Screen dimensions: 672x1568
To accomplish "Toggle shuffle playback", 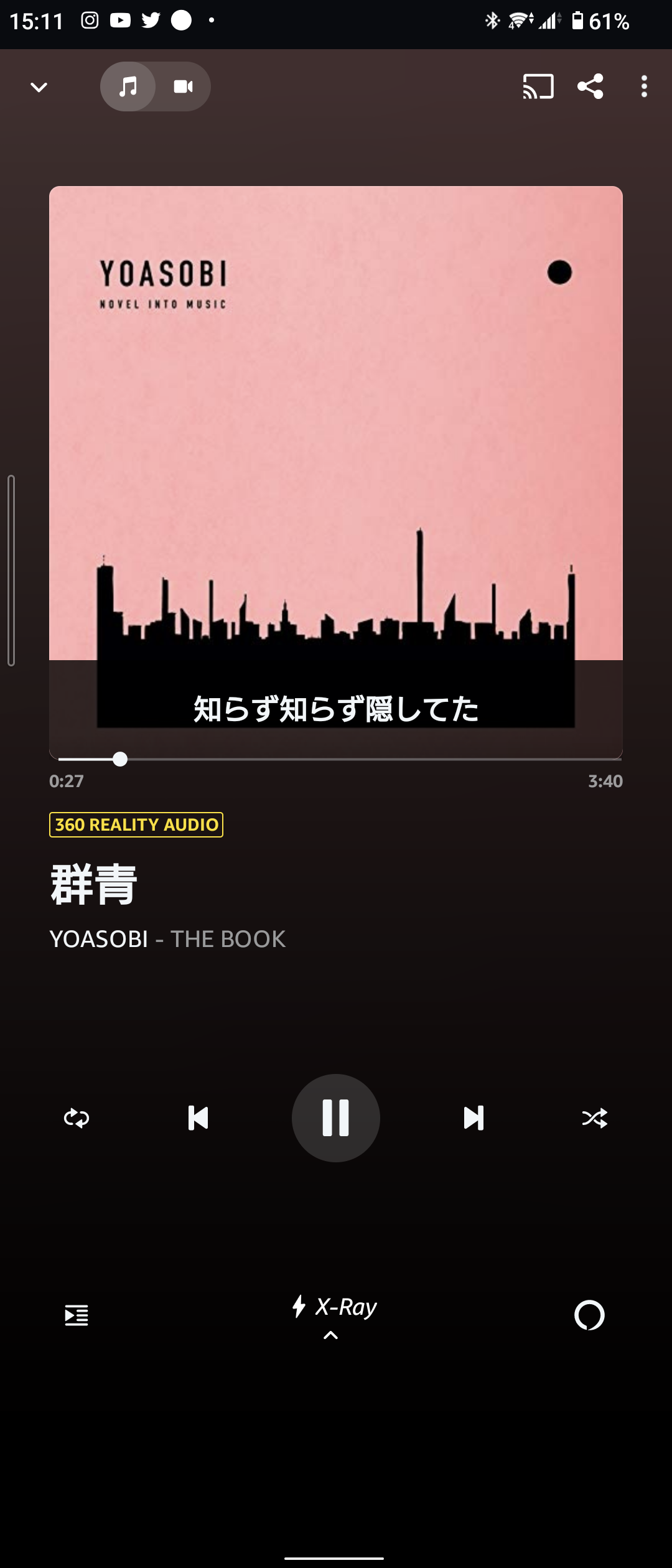I will click(x=595, y=1118).
